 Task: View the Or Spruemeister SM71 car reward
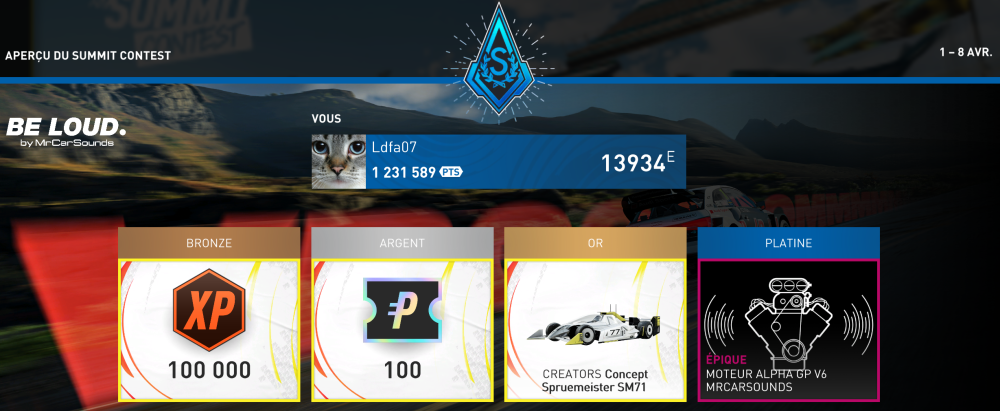point(595,330)
